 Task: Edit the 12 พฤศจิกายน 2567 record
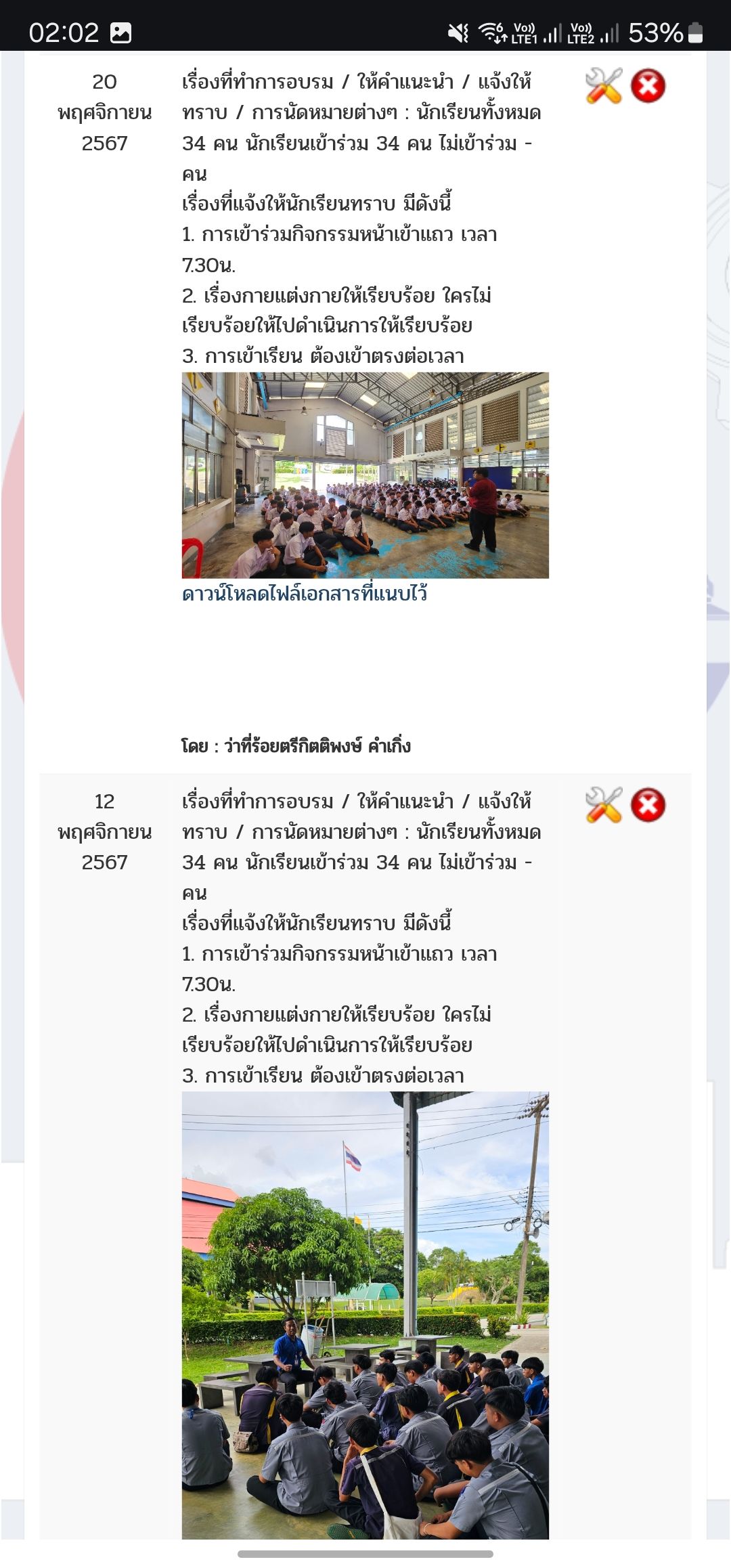(x=603, y=805)
